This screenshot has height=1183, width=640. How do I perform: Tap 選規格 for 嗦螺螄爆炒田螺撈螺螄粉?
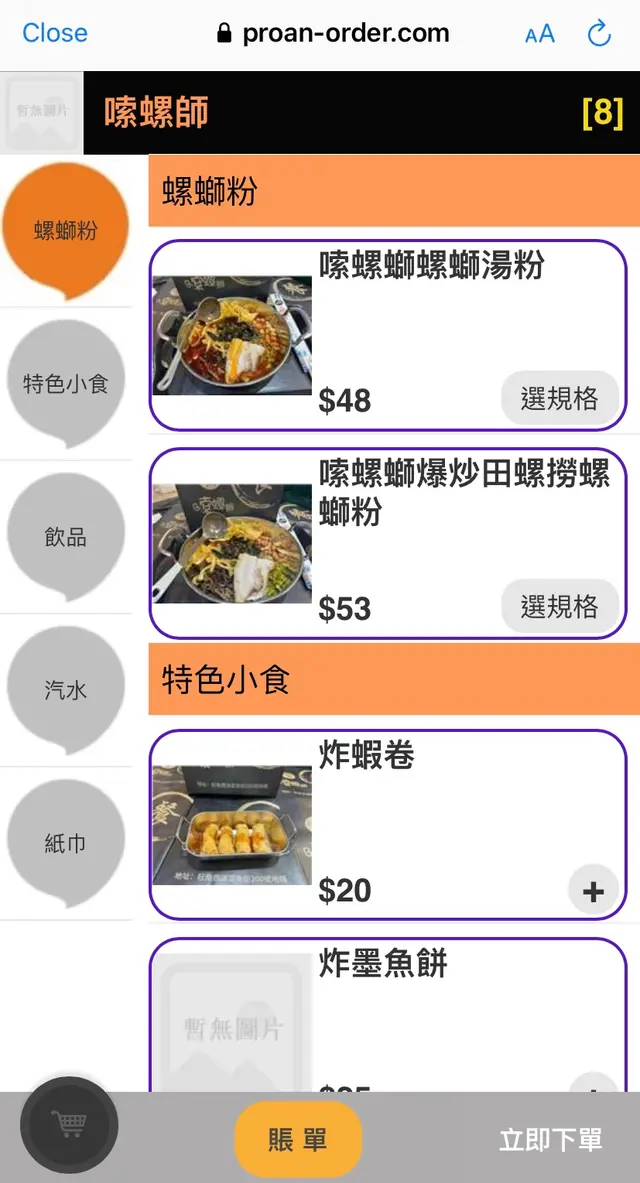559,606
